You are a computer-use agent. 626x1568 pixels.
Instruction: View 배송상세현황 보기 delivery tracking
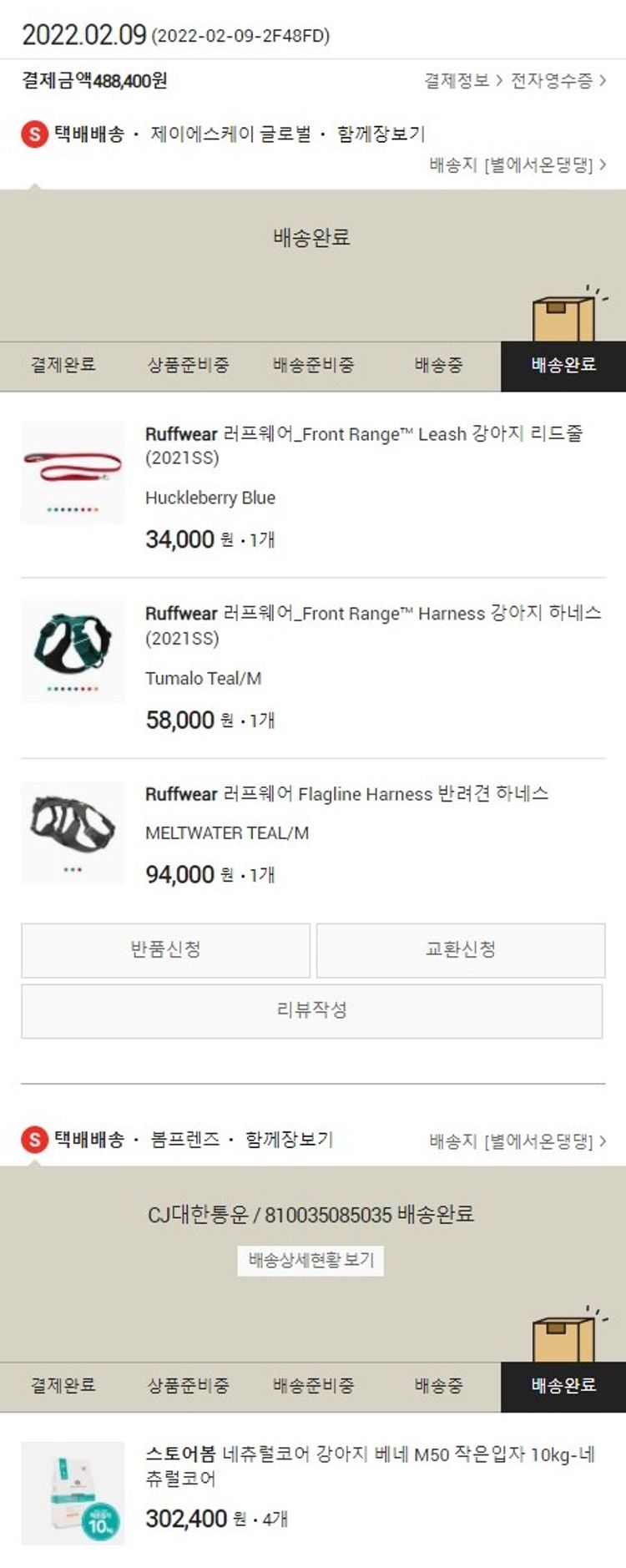coord(311,1259)
